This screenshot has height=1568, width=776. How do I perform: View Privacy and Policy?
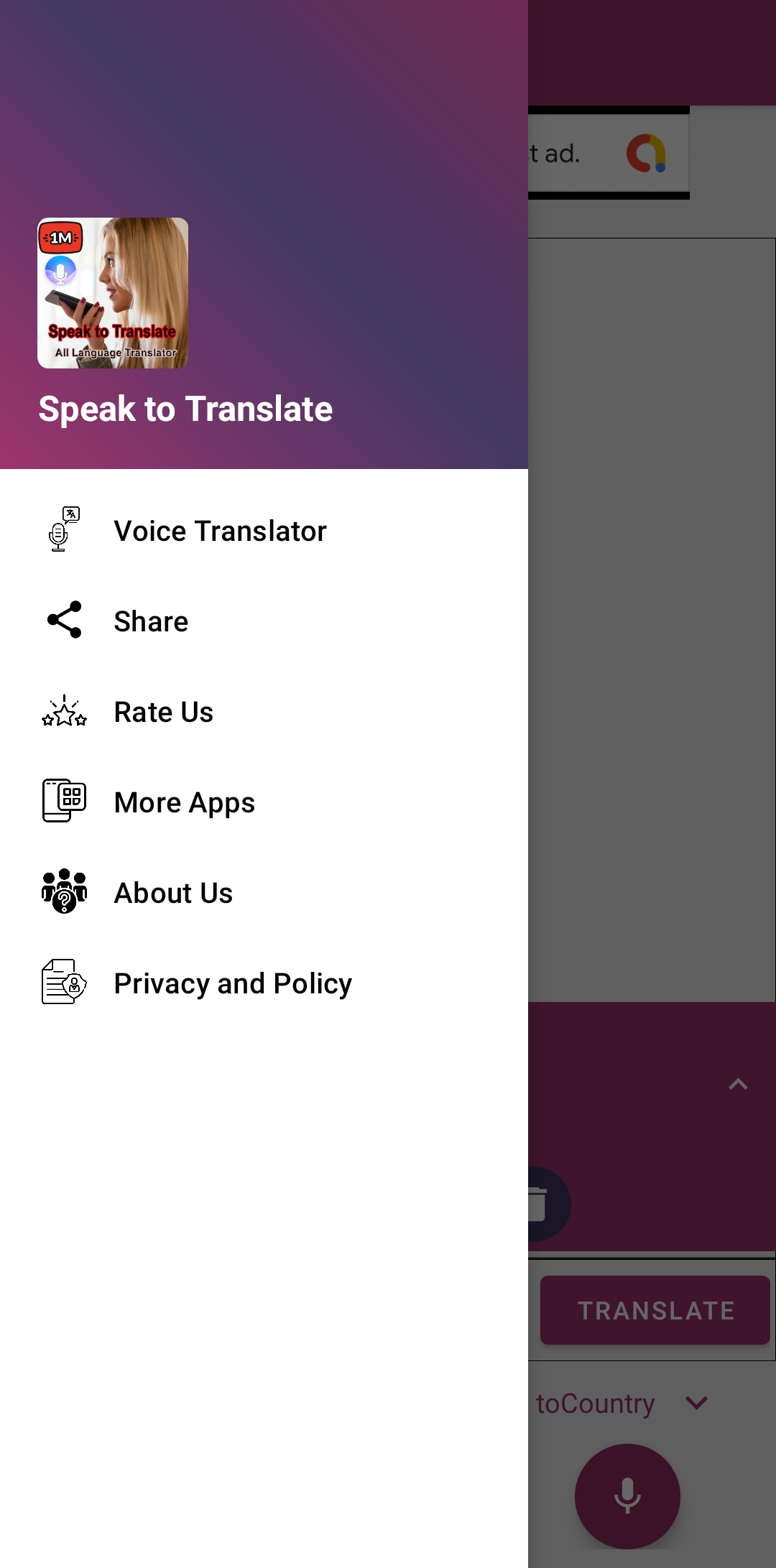click(x=233, y=983)
